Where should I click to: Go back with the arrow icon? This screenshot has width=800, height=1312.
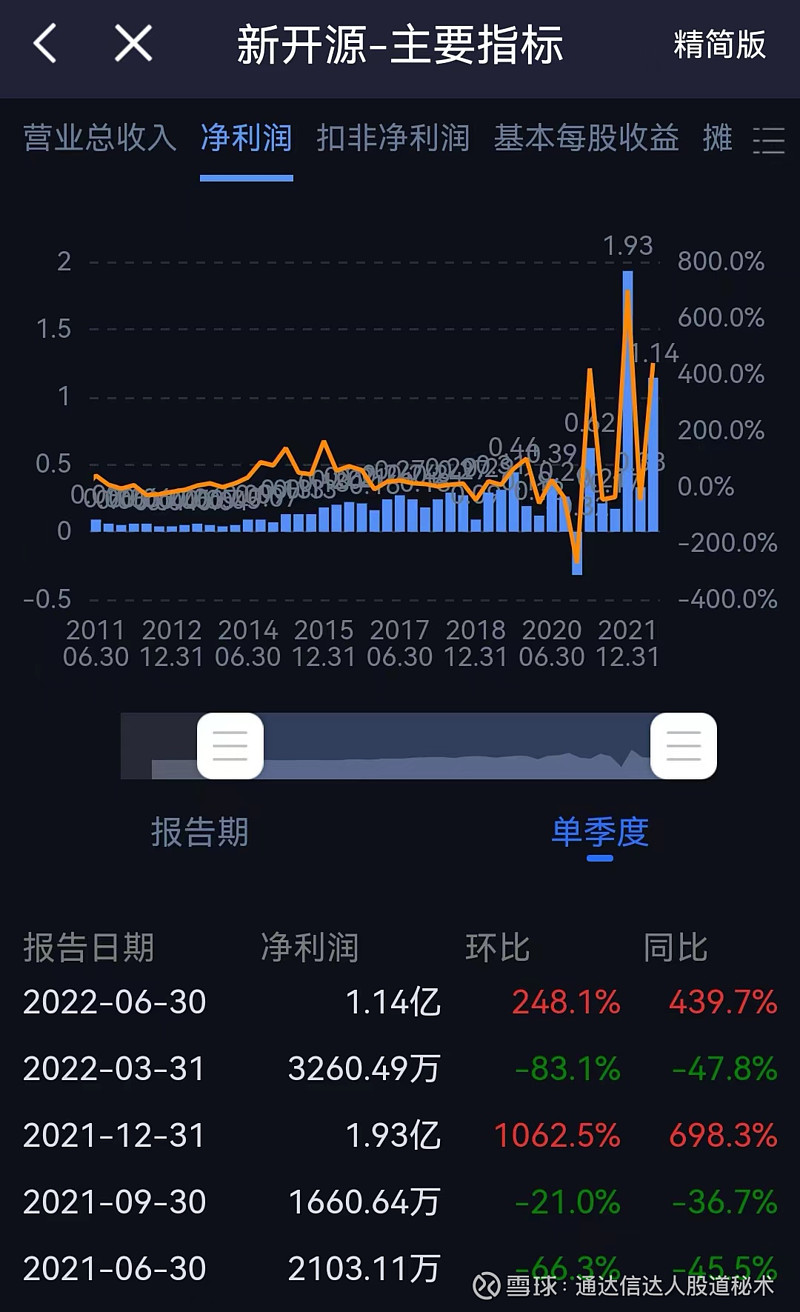click(x=45, y=44)
